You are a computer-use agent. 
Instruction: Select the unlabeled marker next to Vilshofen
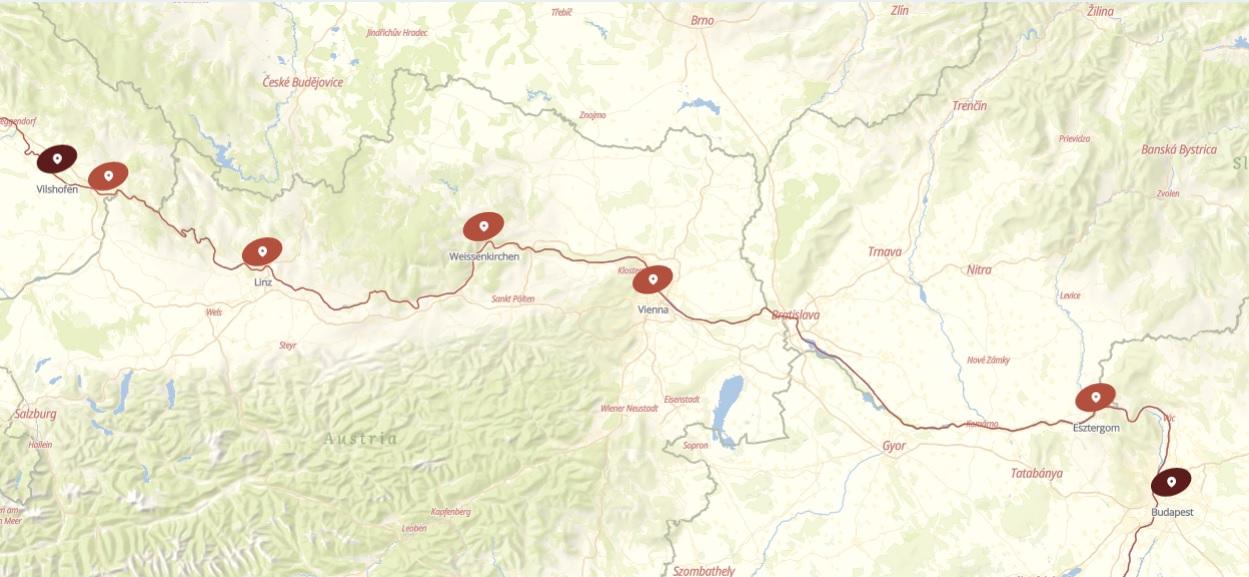(108, 176)
